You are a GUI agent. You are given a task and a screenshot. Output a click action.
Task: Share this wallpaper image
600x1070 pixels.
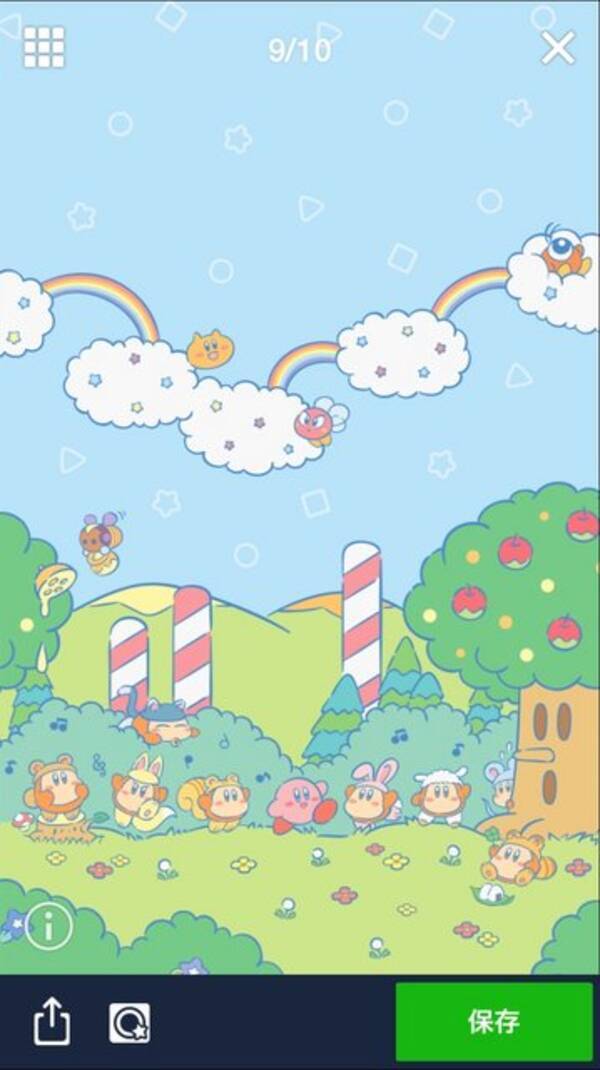point(51,1022)
